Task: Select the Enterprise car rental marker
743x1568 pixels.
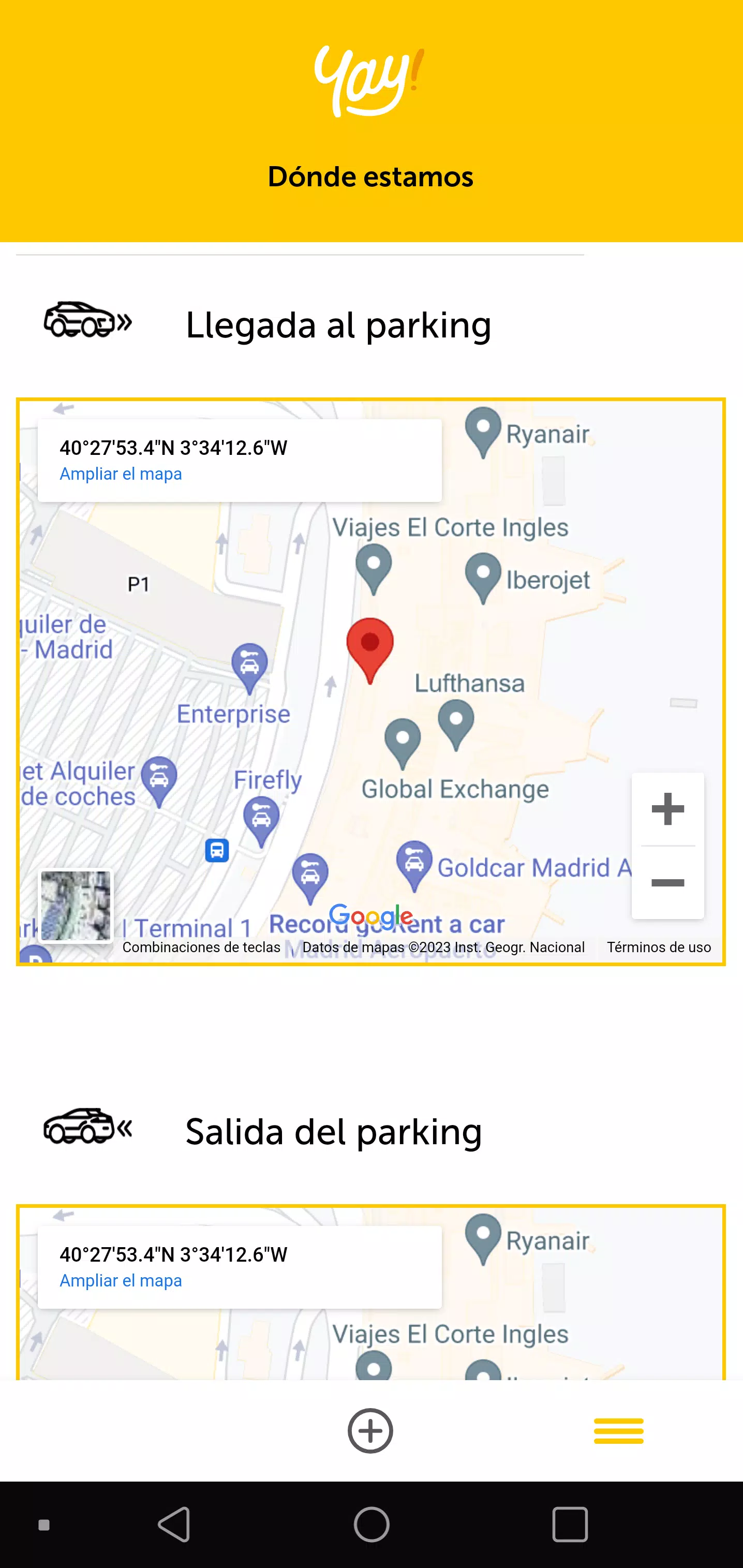Action: pyautogui.click(x=249, y=665)
